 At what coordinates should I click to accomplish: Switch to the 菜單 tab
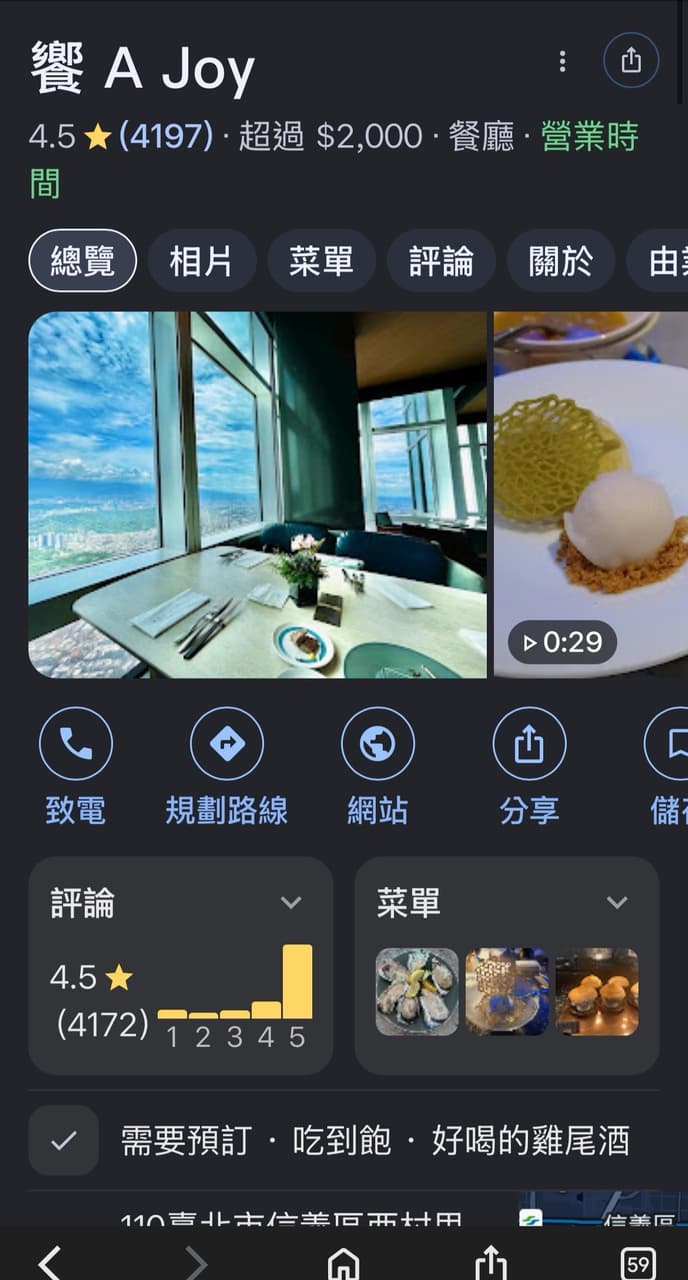coord(321,261)
